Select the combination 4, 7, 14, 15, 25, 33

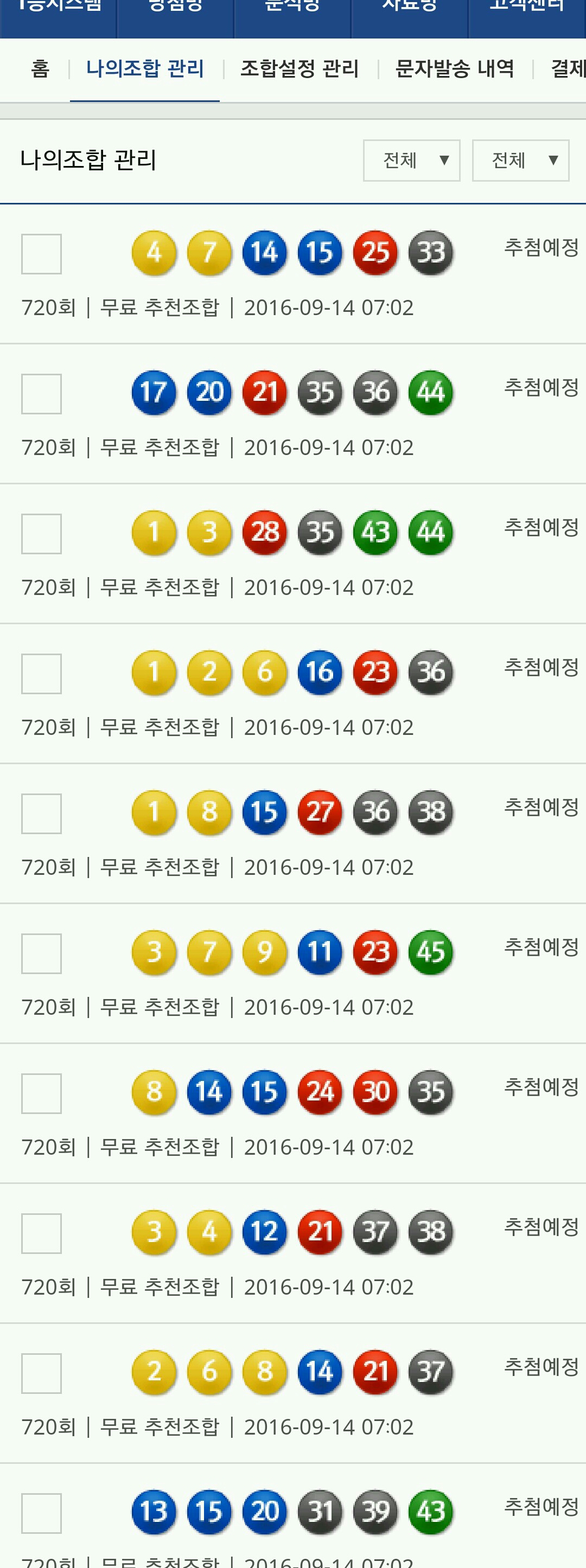pyautogui.click(x=41, y=254)
